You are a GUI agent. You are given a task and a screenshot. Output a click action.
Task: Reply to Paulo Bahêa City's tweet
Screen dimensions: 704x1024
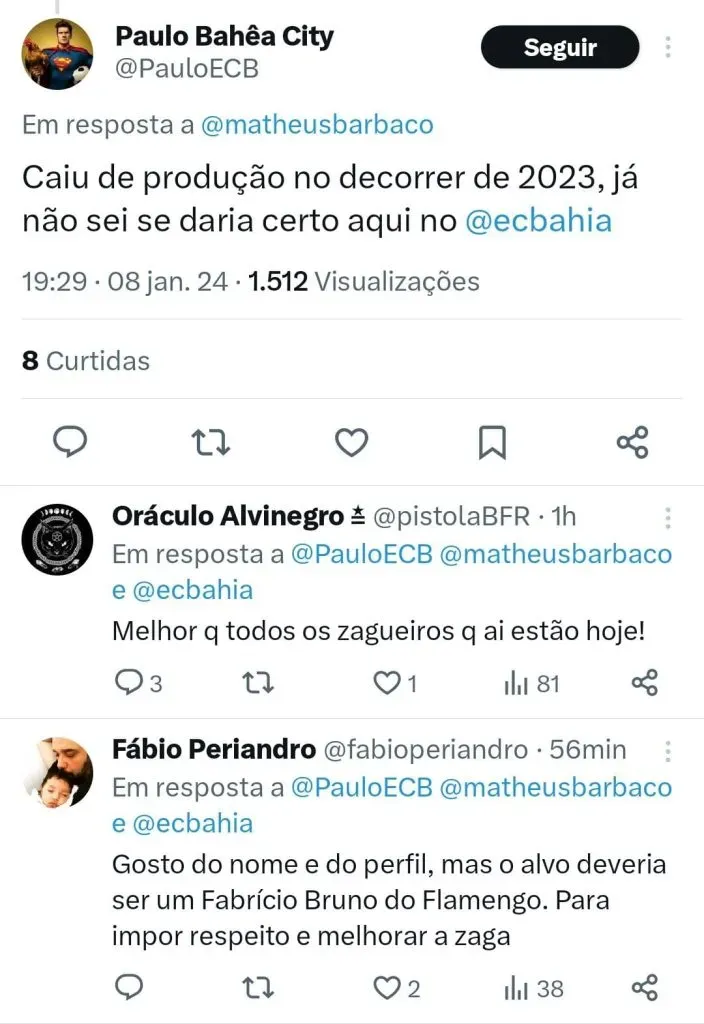pyautogui.click(x=69, y=442)
